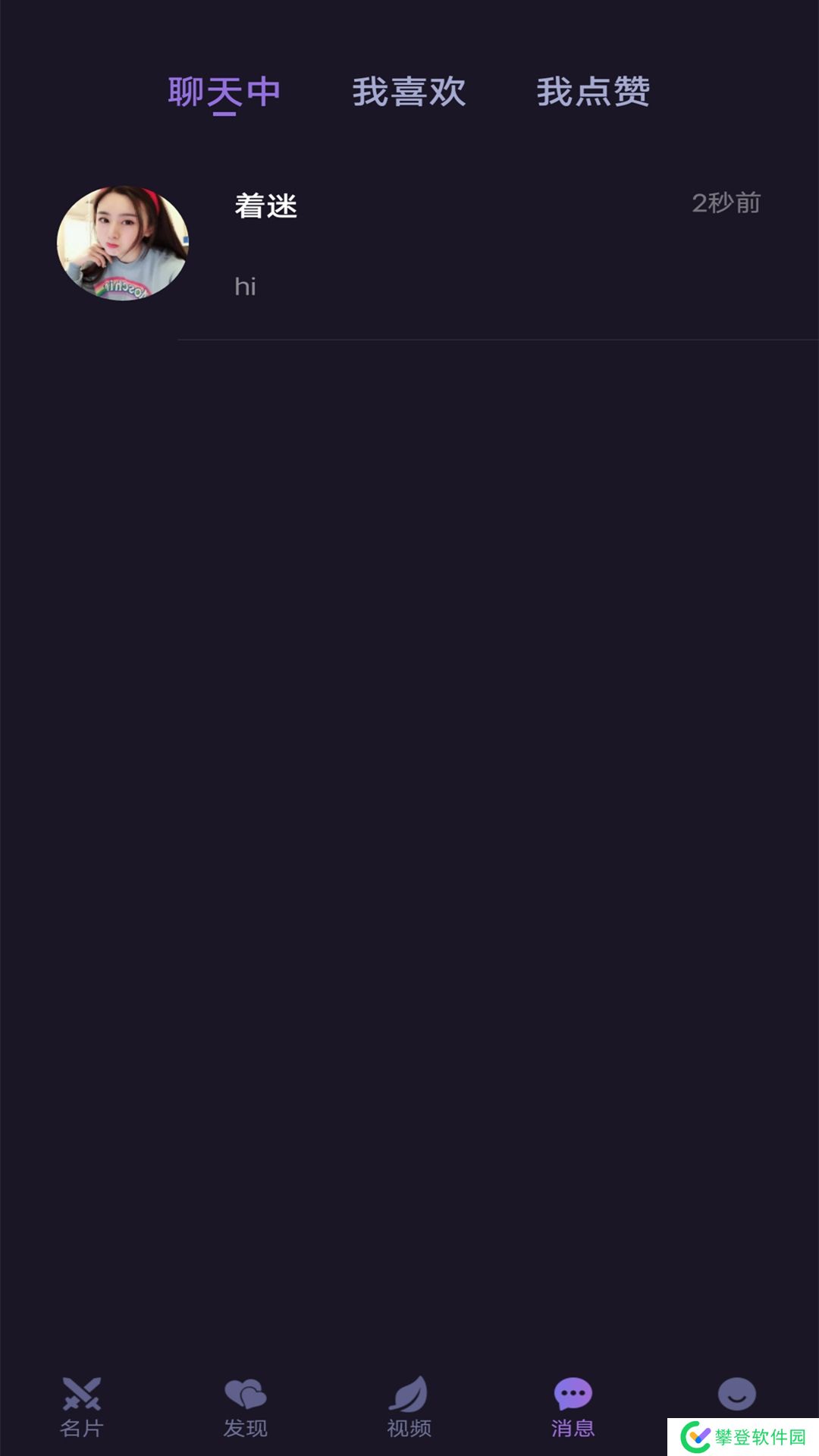This screenshot has height=1456, width=819.
Task: Switch to the 我点赞 tab
Action: (593, 92)
